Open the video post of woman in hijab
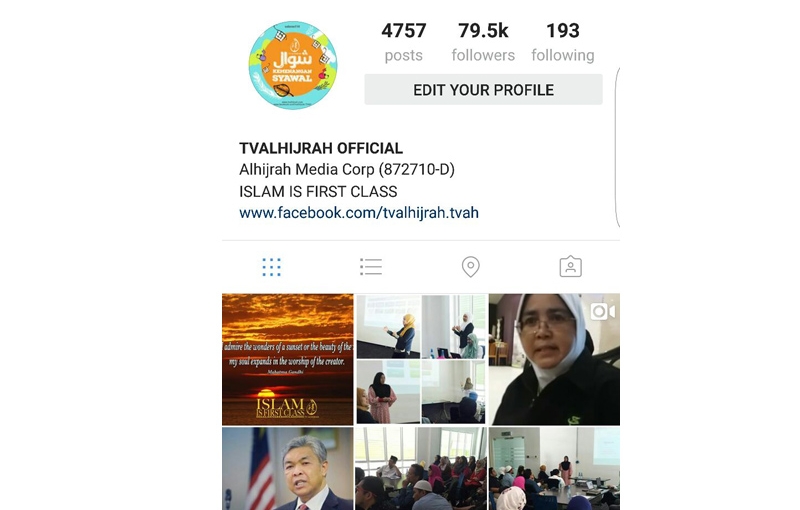 554,359
